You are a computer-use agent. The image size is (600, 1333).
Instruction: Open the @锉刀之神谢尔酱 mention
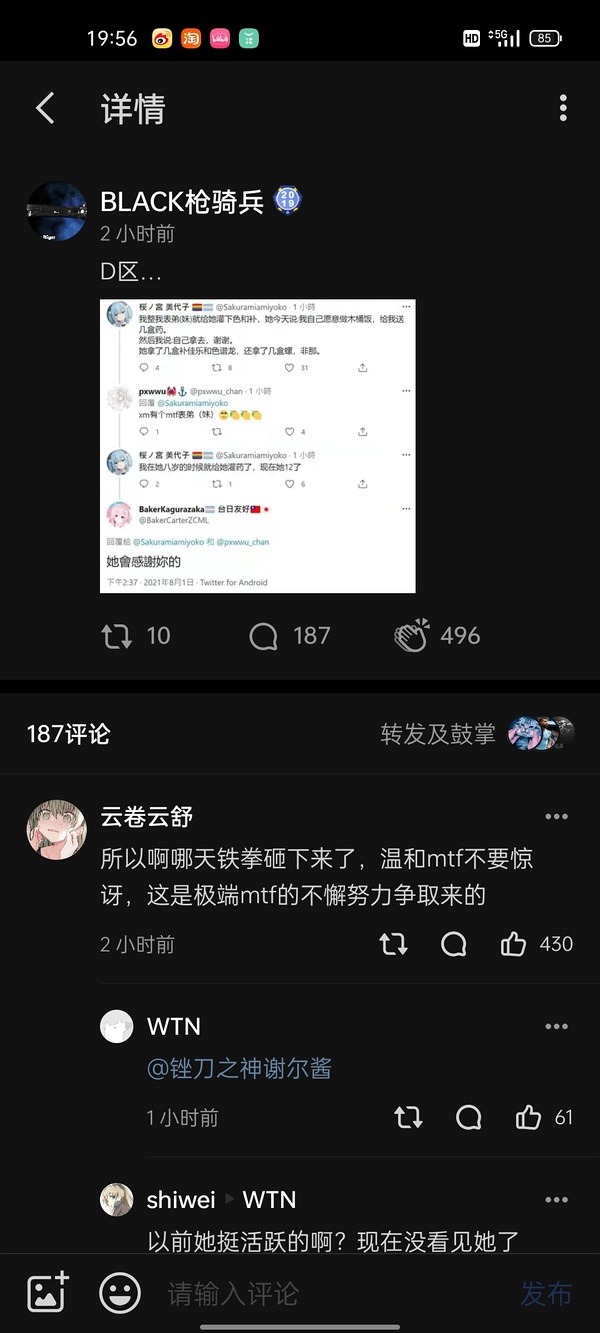(x=240, y=1069)
